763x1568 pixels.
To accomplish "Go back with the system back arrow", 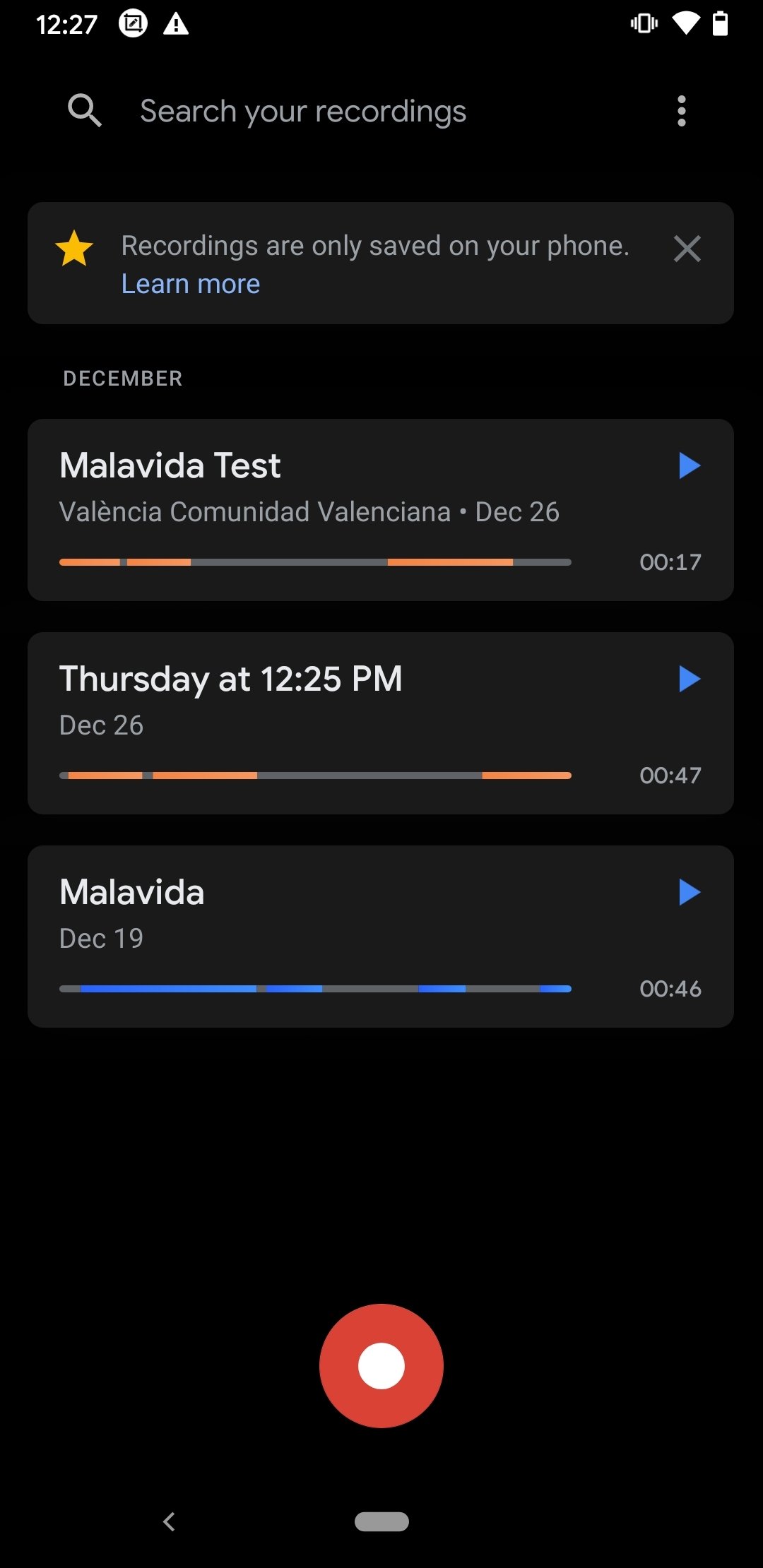I will 169,1521.
